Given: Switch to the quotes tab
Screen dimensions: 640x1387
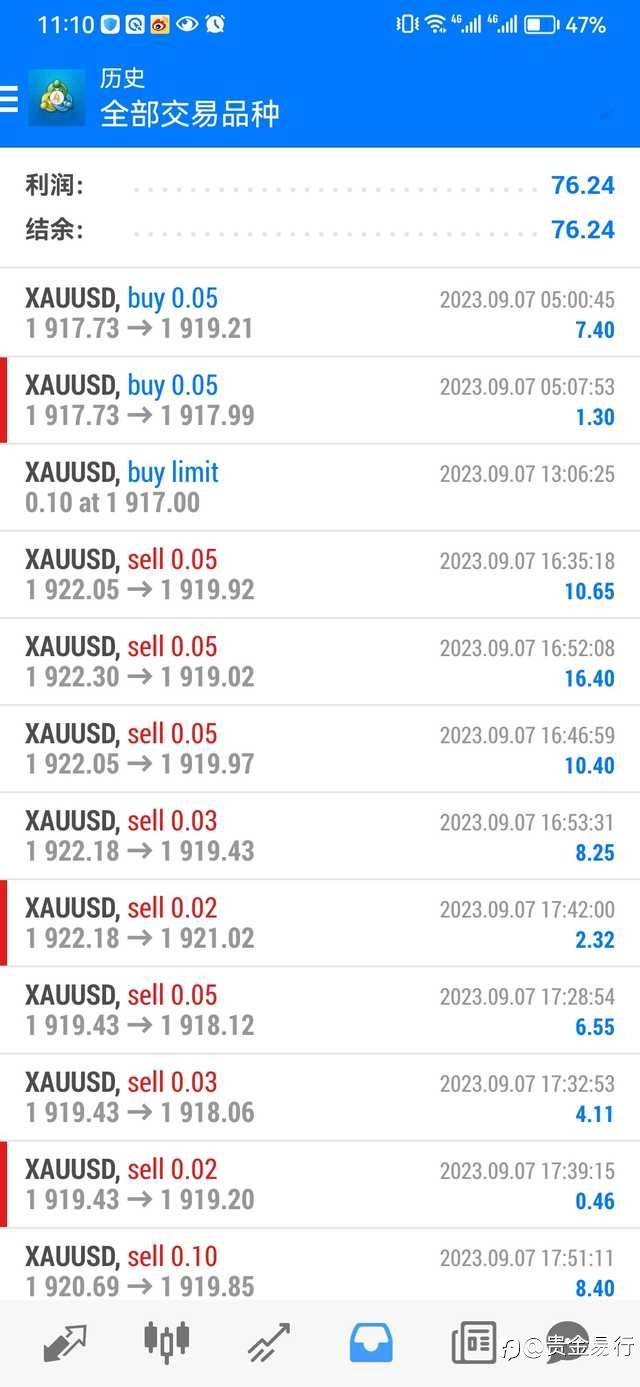Looking at the screenshot, I should [65, 1342].
